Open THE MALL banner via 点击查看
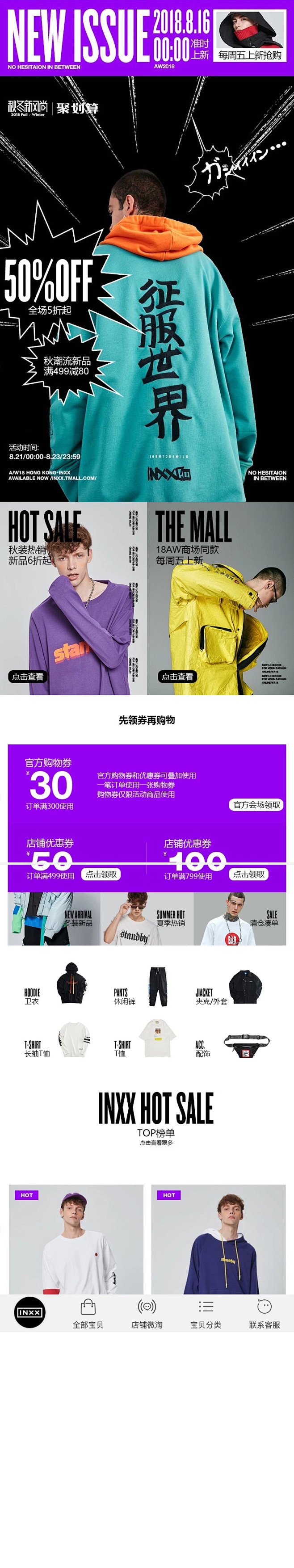The image size is (294, 1568). click(x=177, y=676)
